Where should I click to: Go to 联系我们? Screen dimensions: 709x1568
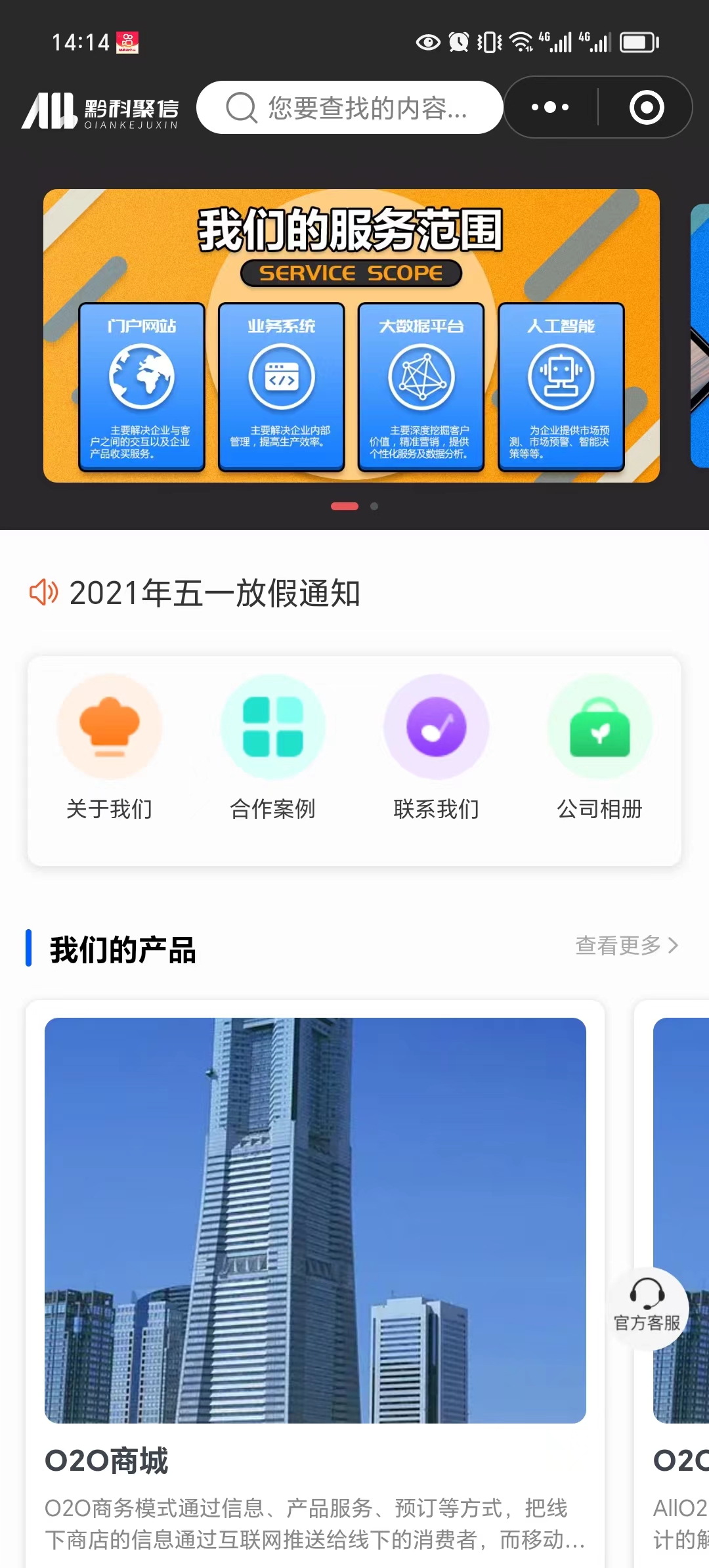pos(437,748)
